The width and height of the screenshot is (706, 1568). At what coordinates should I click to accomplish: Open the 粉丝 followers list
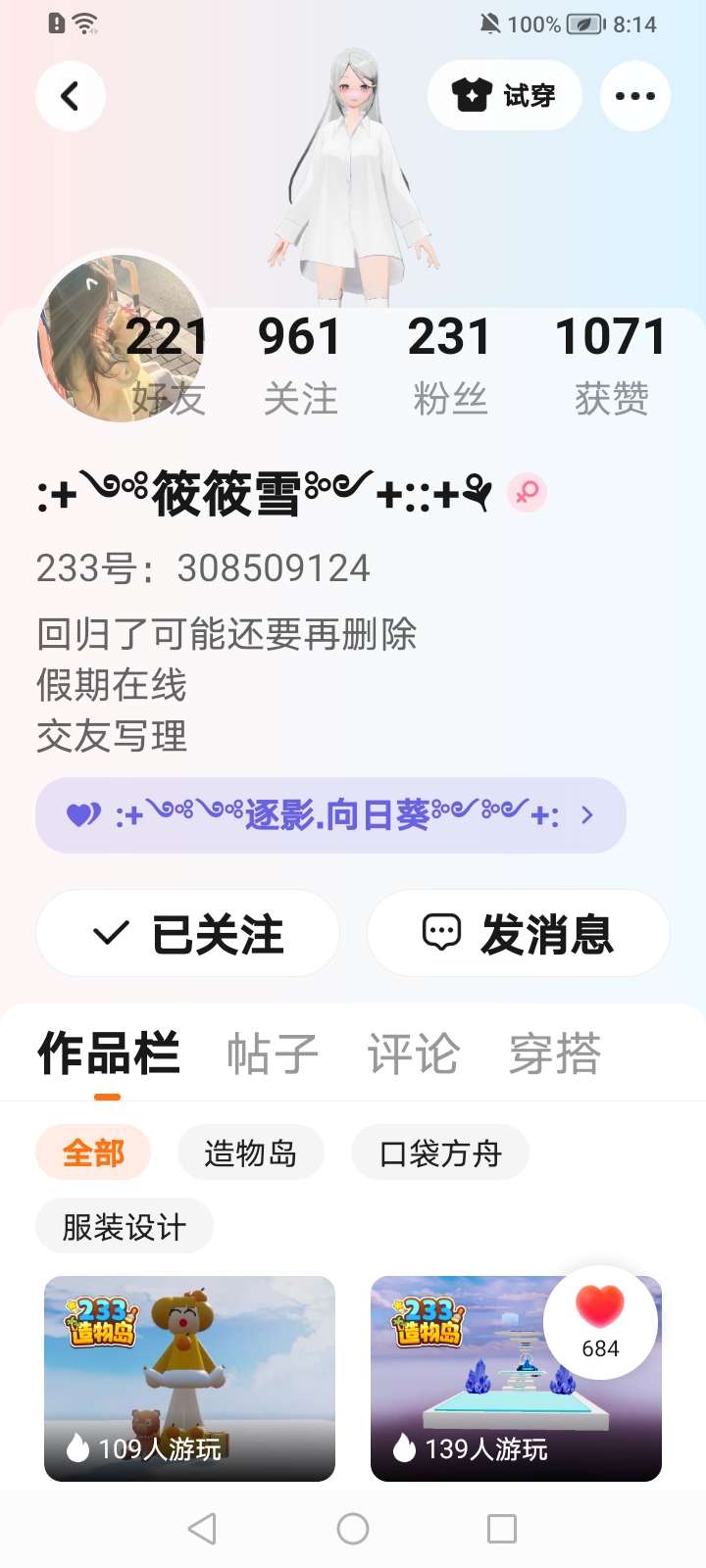click(x=449, y=365)
